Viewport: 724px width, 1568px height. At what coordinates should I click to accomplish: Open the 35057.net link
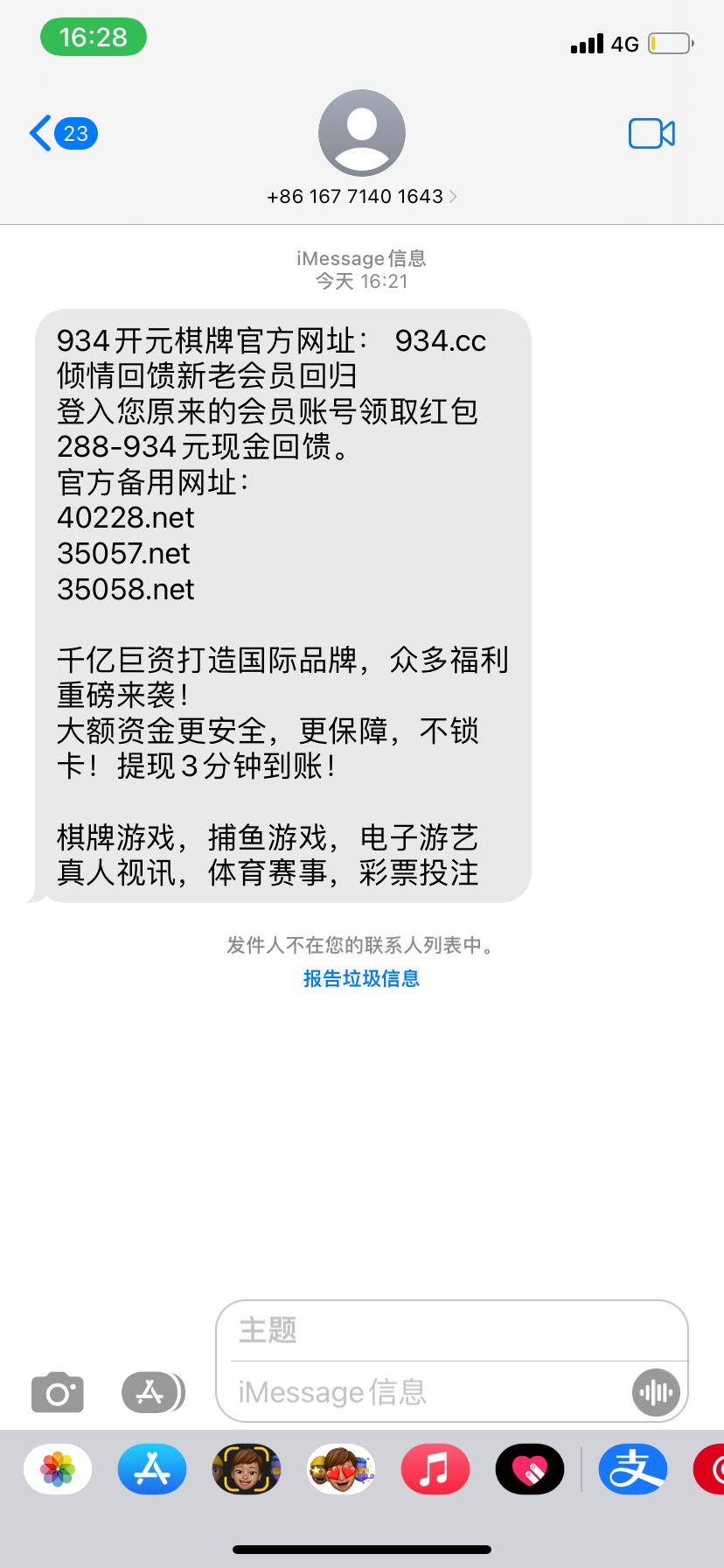[x=123, y=554]
